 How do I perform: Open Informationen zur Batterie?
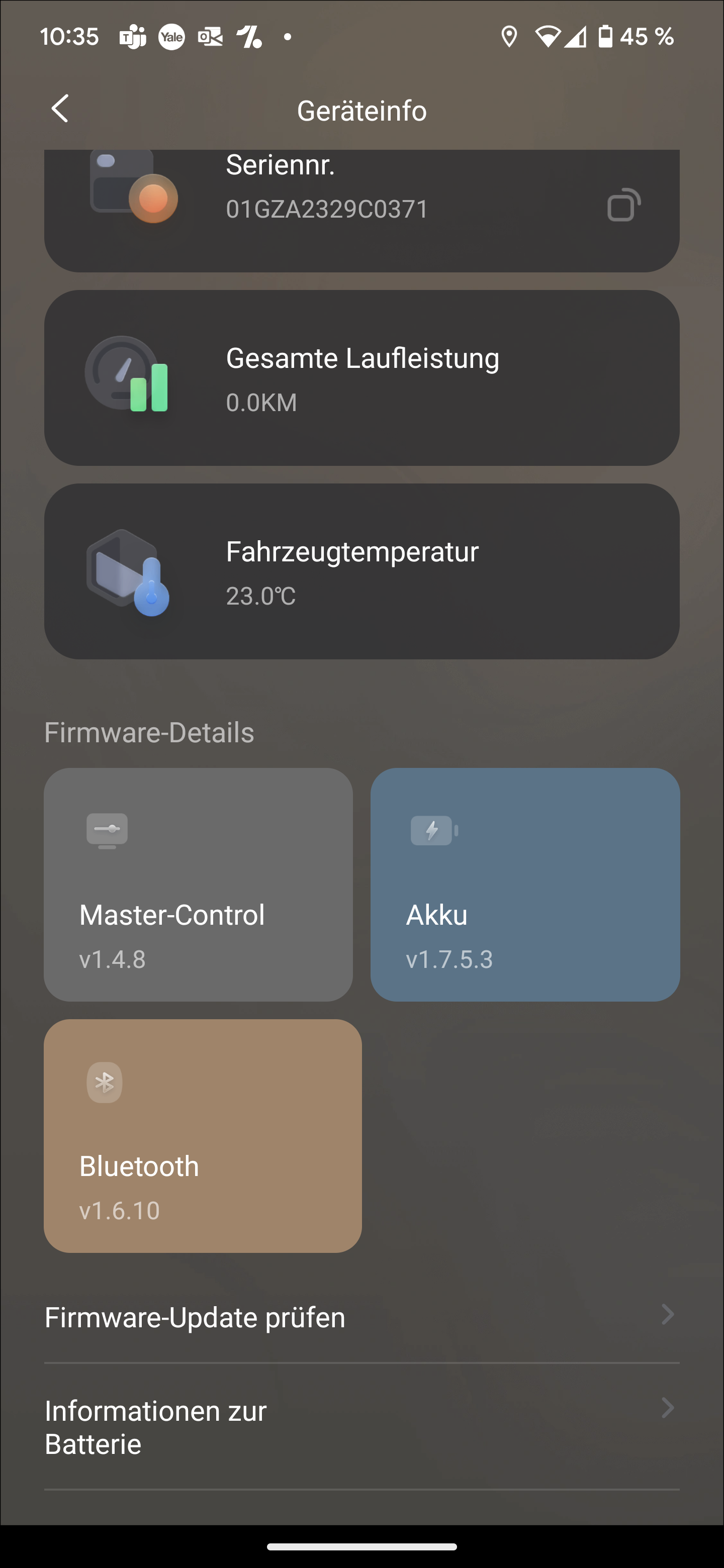coord(361,1426)
